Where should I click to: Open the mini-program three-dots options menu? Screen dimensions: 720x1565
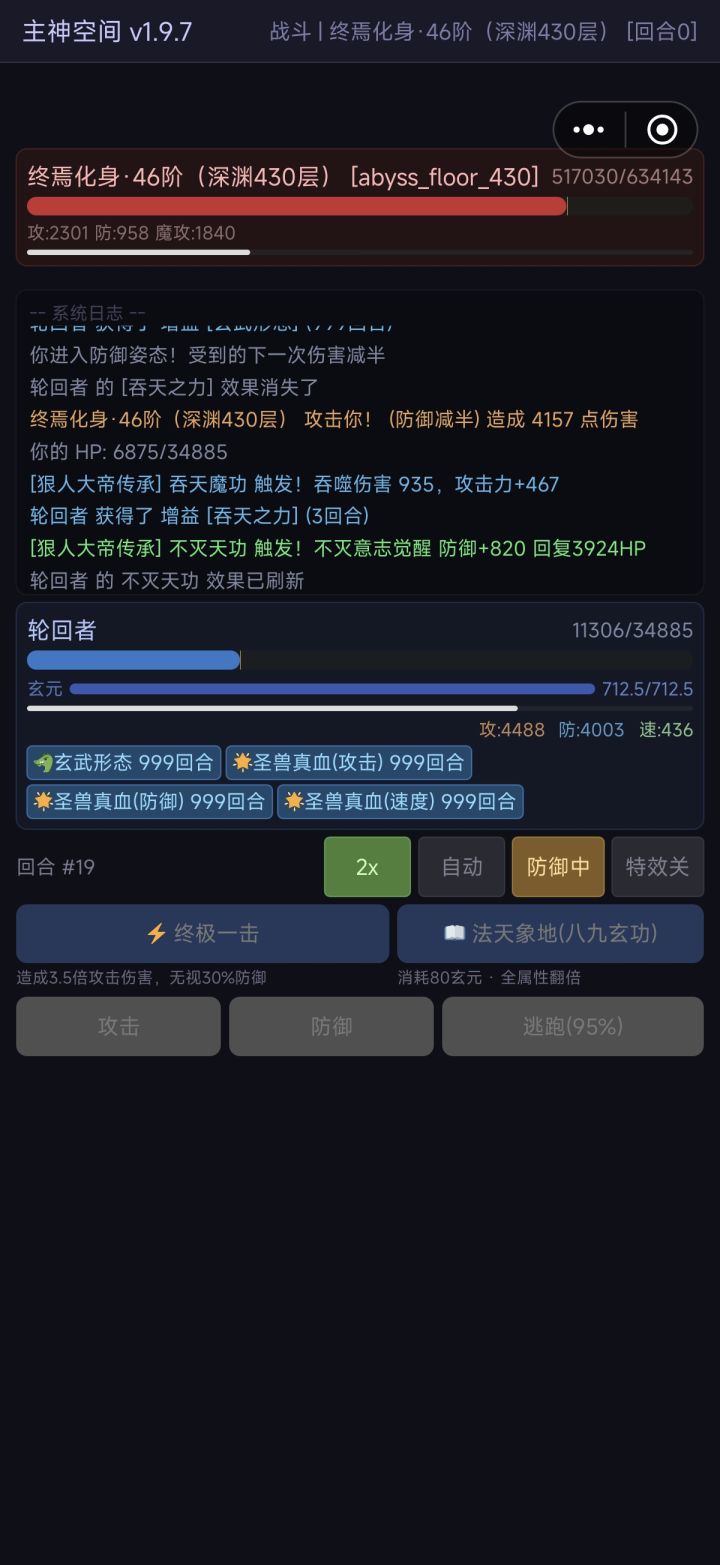[588, 129]
